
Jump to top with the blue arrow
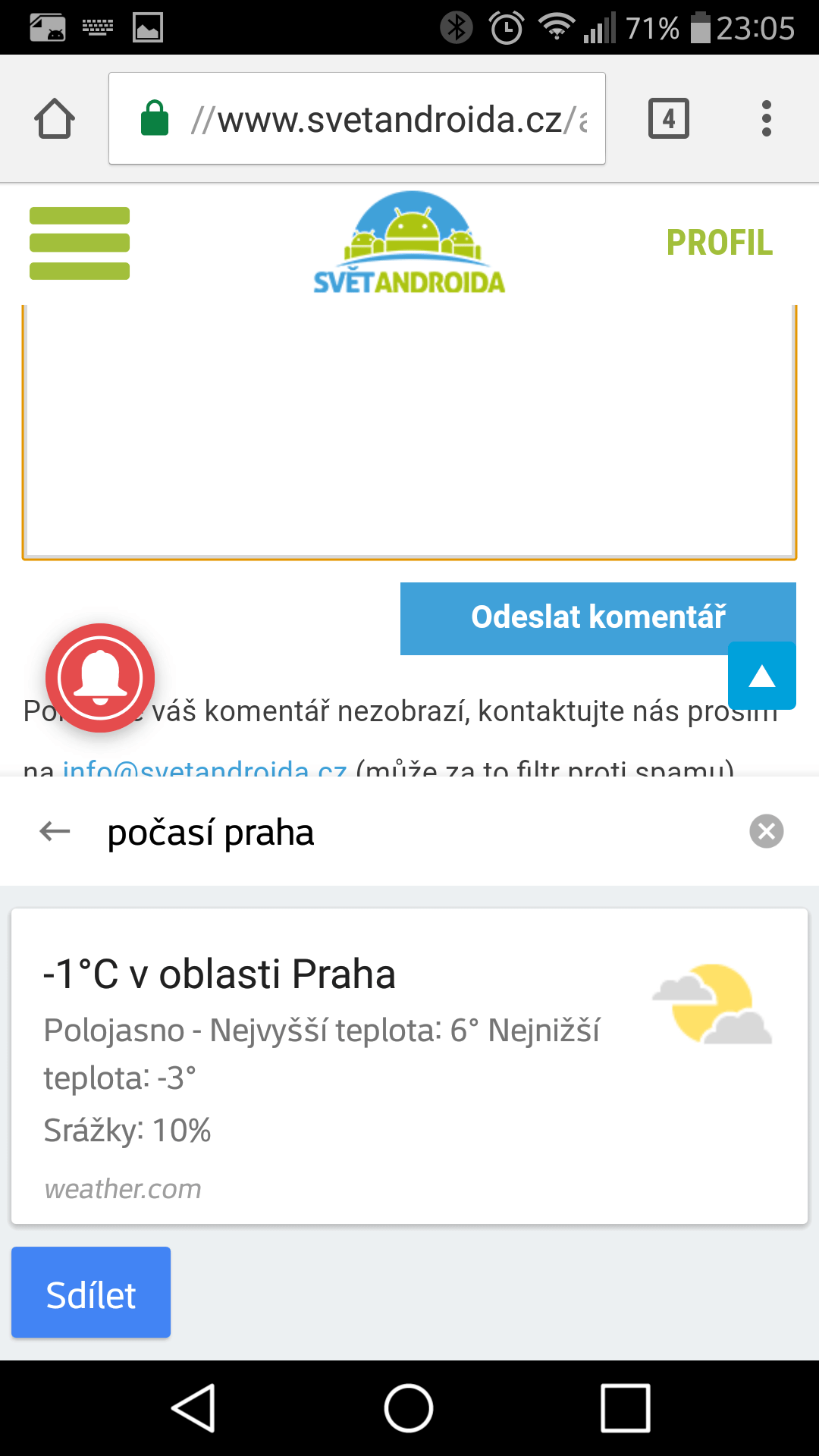(761, 676)
